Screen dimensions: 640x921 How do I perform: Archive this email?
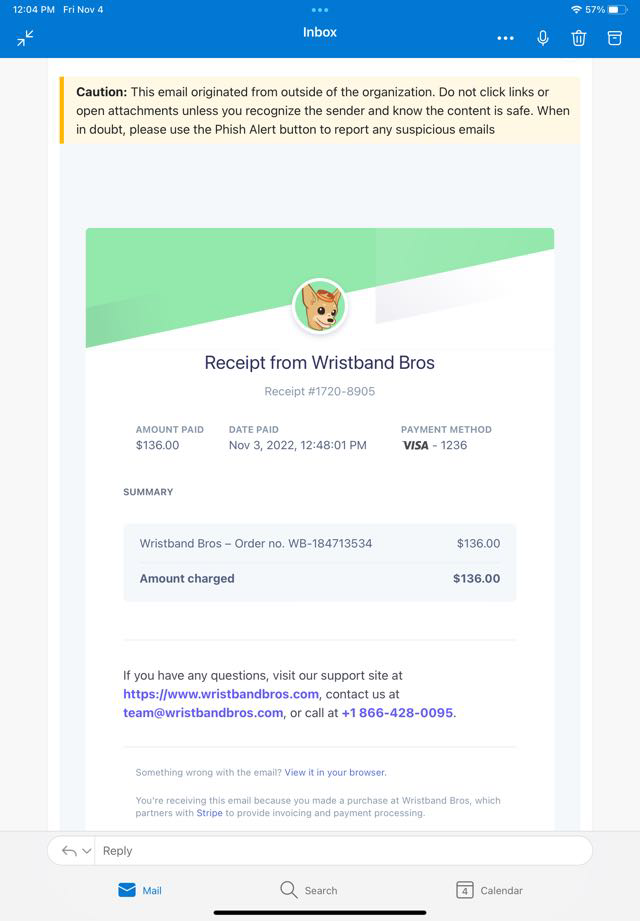[615, 38]
